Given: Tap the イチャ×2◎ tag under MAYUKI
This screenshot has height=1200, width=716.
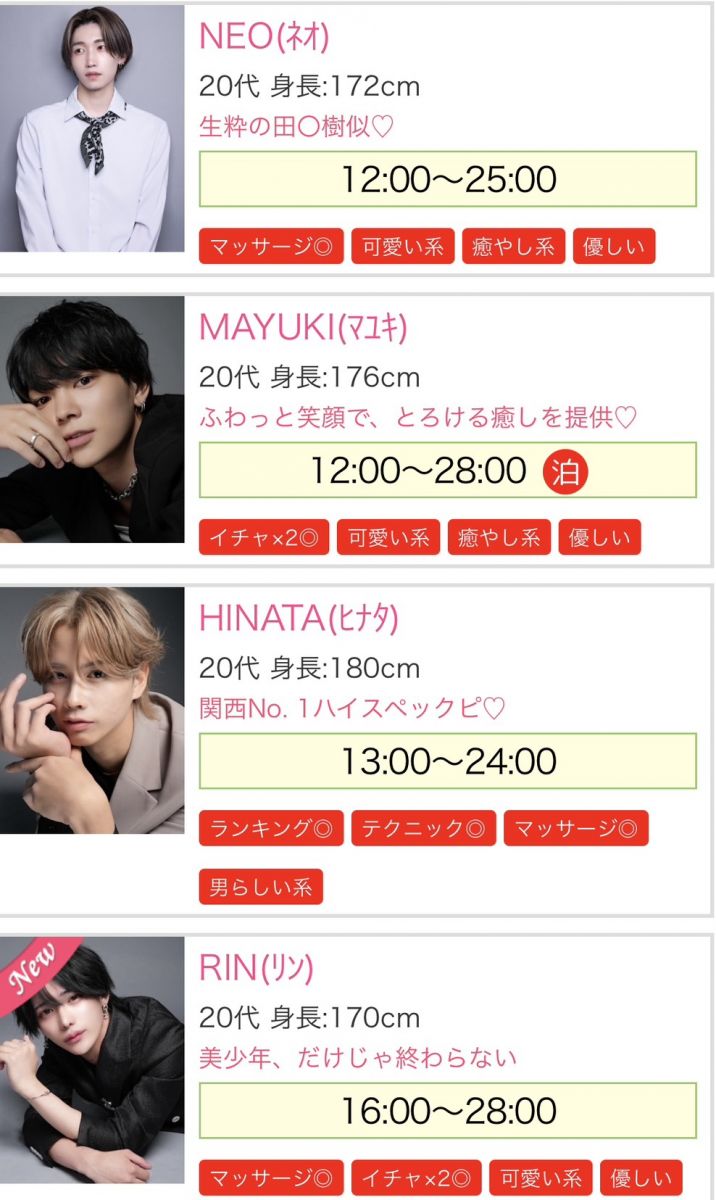Looking at the screenshot, I should (x=263, y=537).
